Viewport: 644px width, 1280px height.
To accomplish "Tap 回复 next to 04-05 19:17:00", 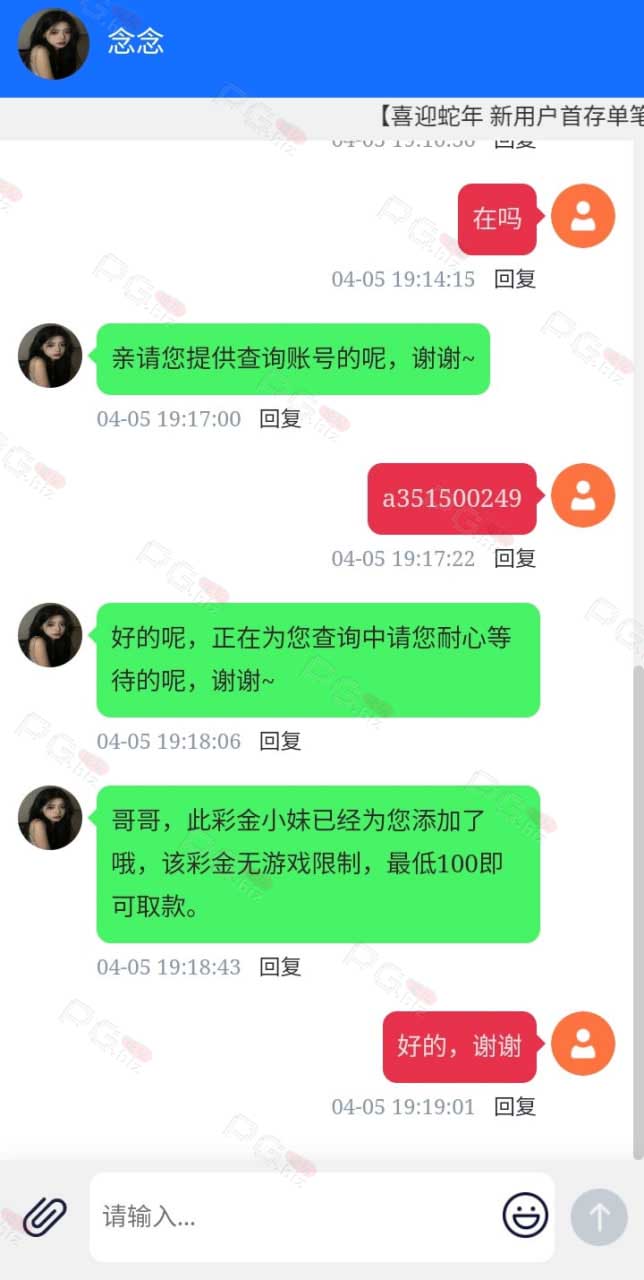I will (280, 419).
